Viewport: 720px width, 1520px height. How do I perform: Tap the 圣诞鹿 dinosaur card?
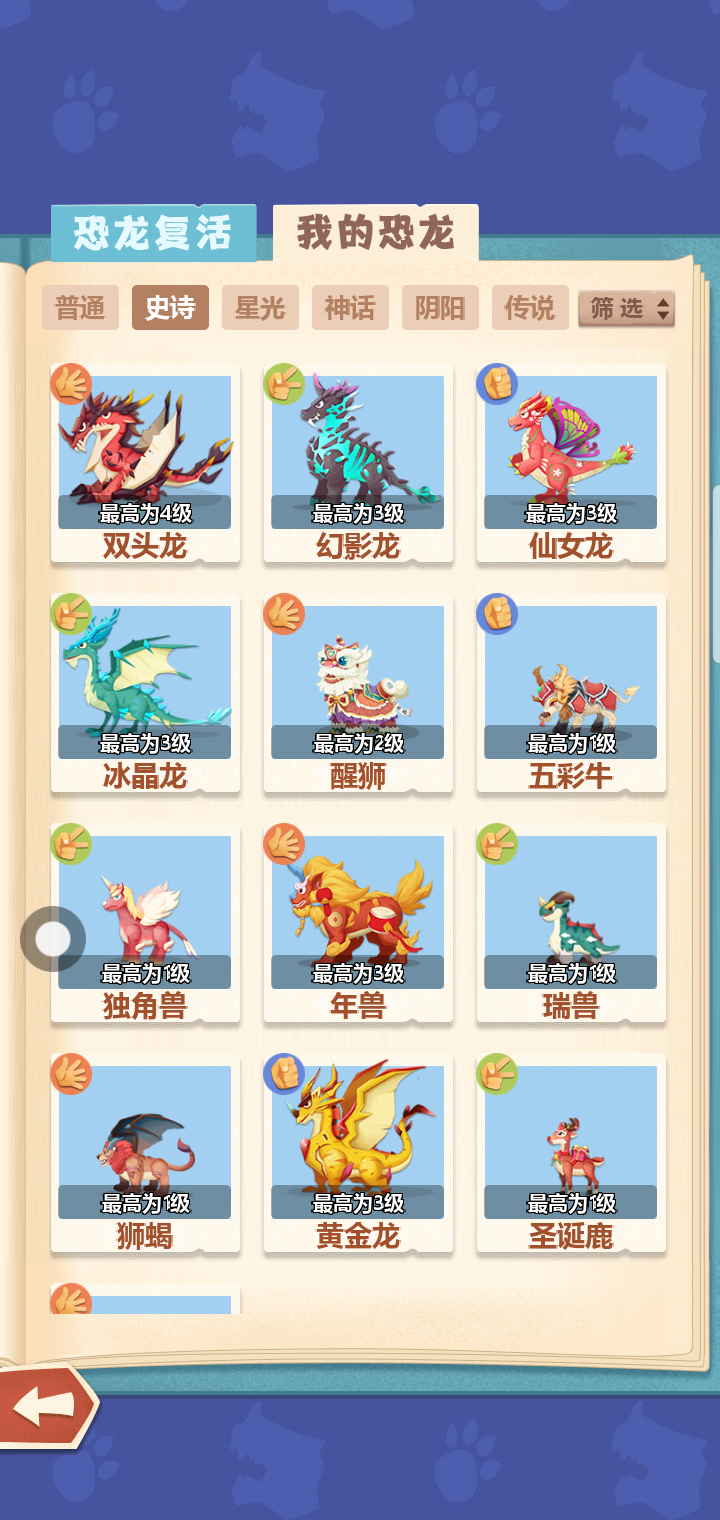click(x=571, y=1153)
